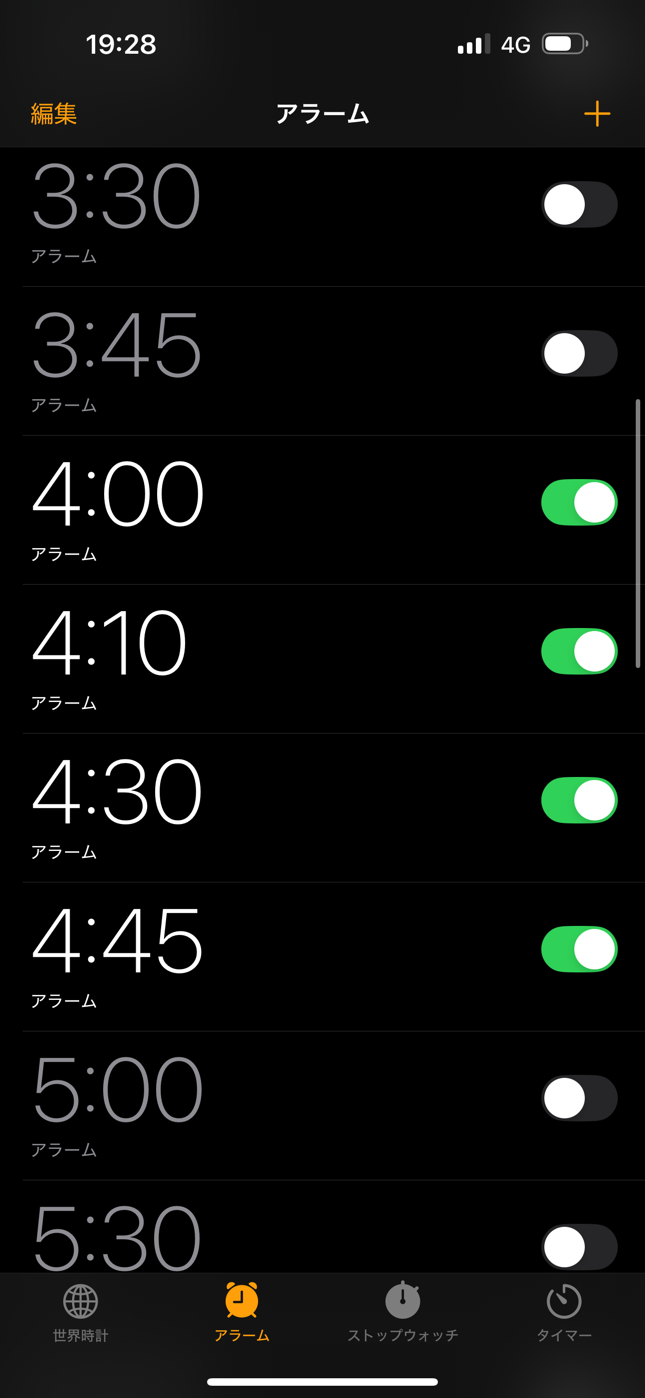This screenshot has height=1398, width=645.
Task: Toggle off the 4:30 alarm
Action: coord(579,801)
